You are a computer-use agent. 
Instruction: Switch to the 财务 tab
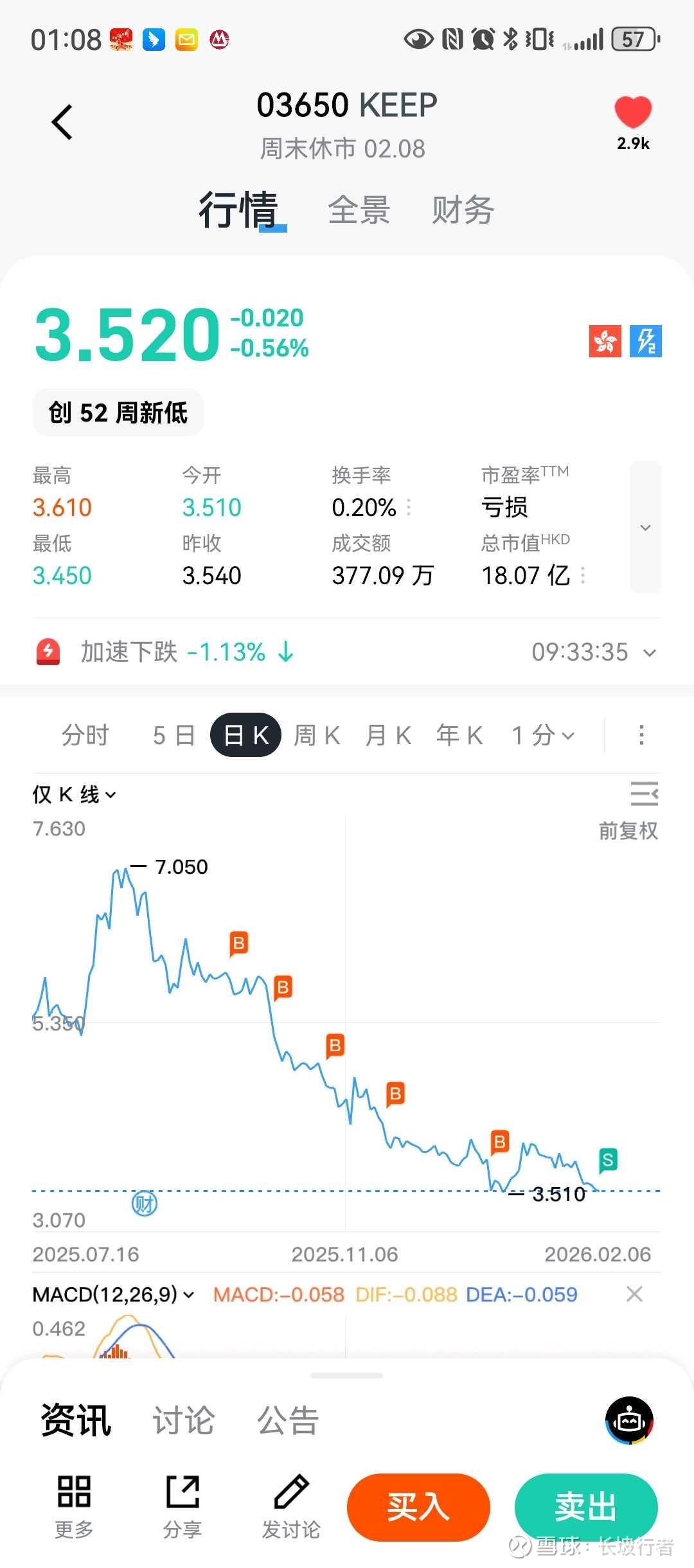(463, 210)
